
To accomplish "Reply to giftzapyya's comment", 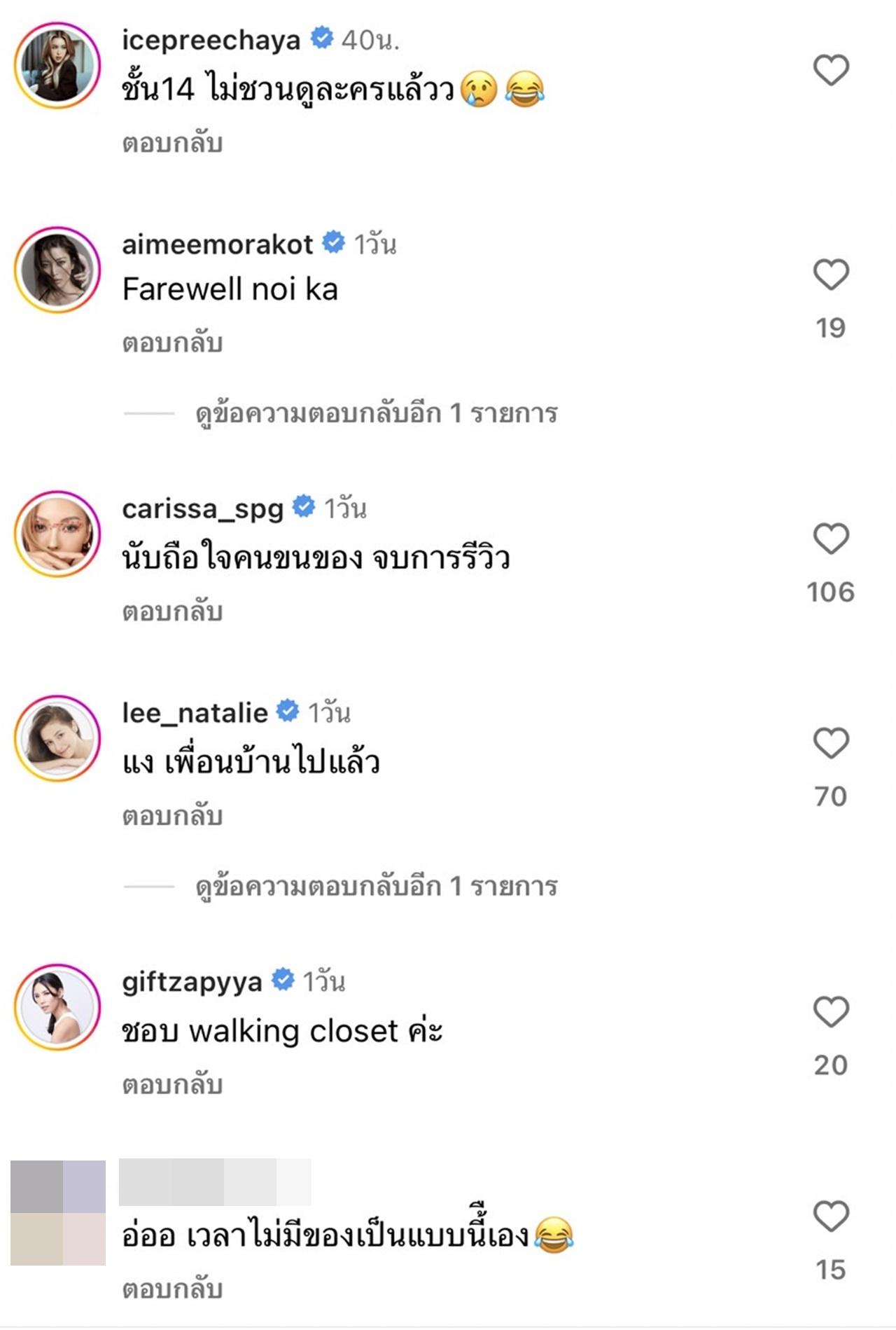I will [172, 1086].
